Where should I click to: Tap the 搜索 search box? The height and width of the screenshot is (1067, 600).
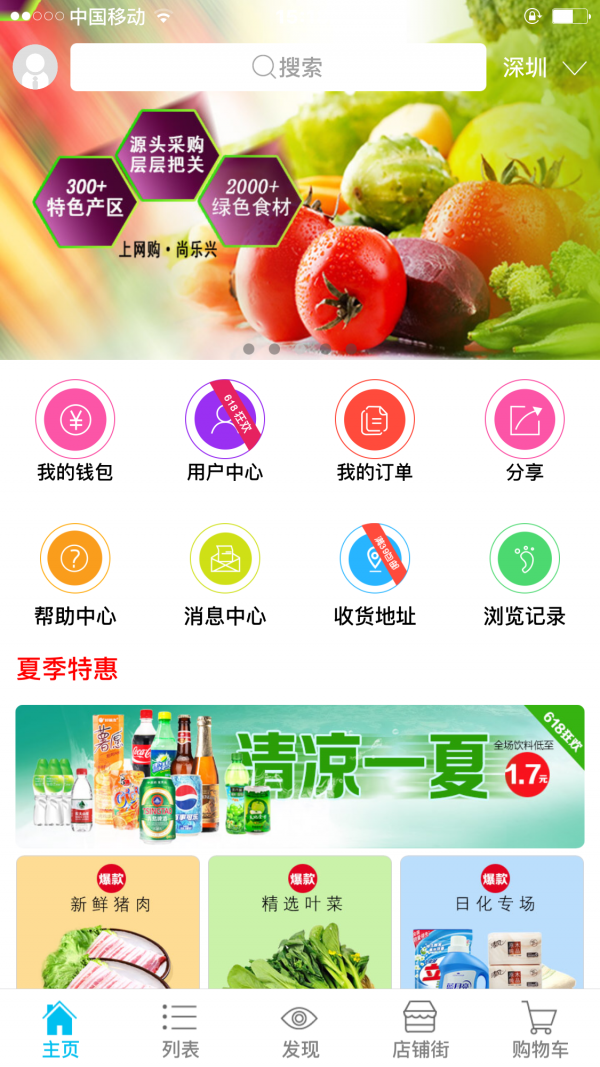tap(278, 67)
